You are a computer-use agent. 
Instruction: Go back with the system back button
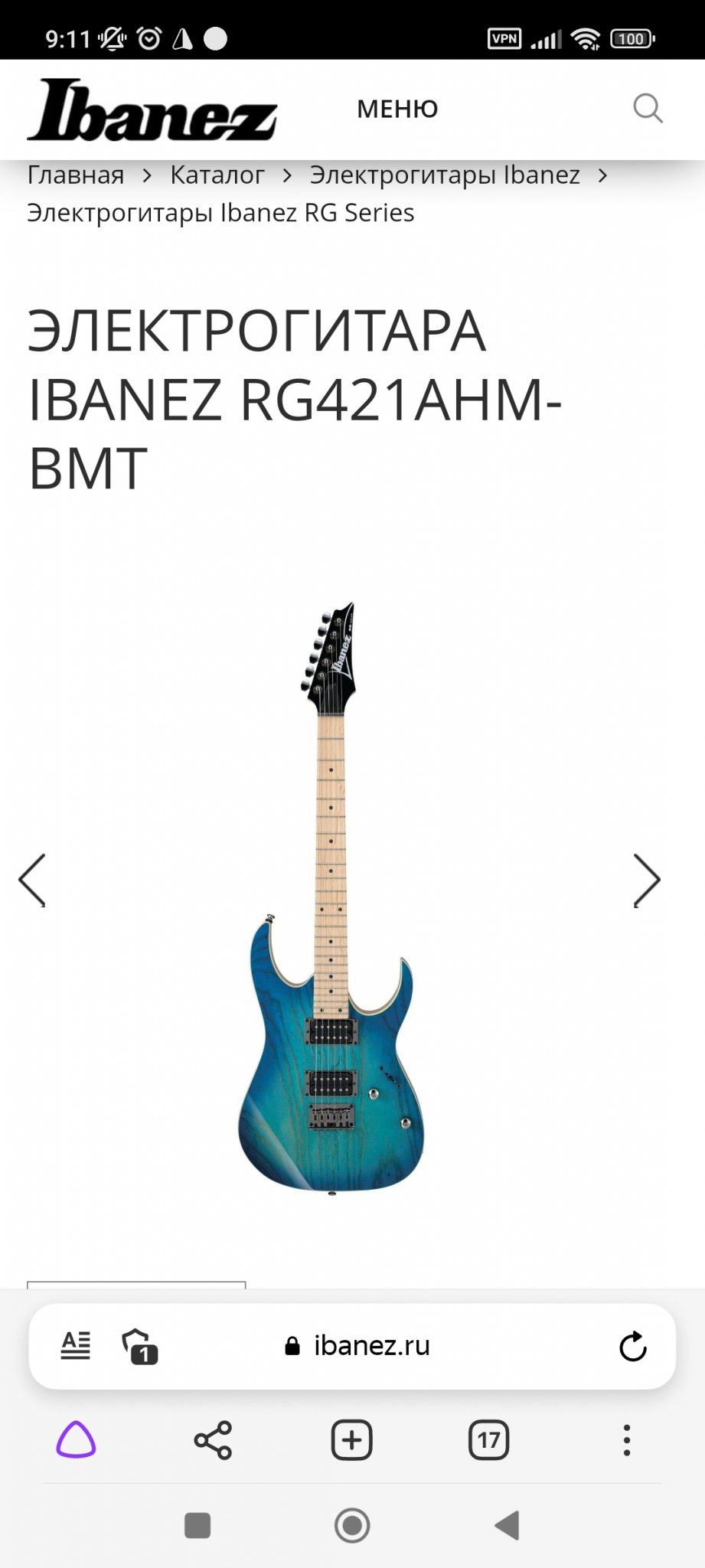click(x=508, y=1525)
